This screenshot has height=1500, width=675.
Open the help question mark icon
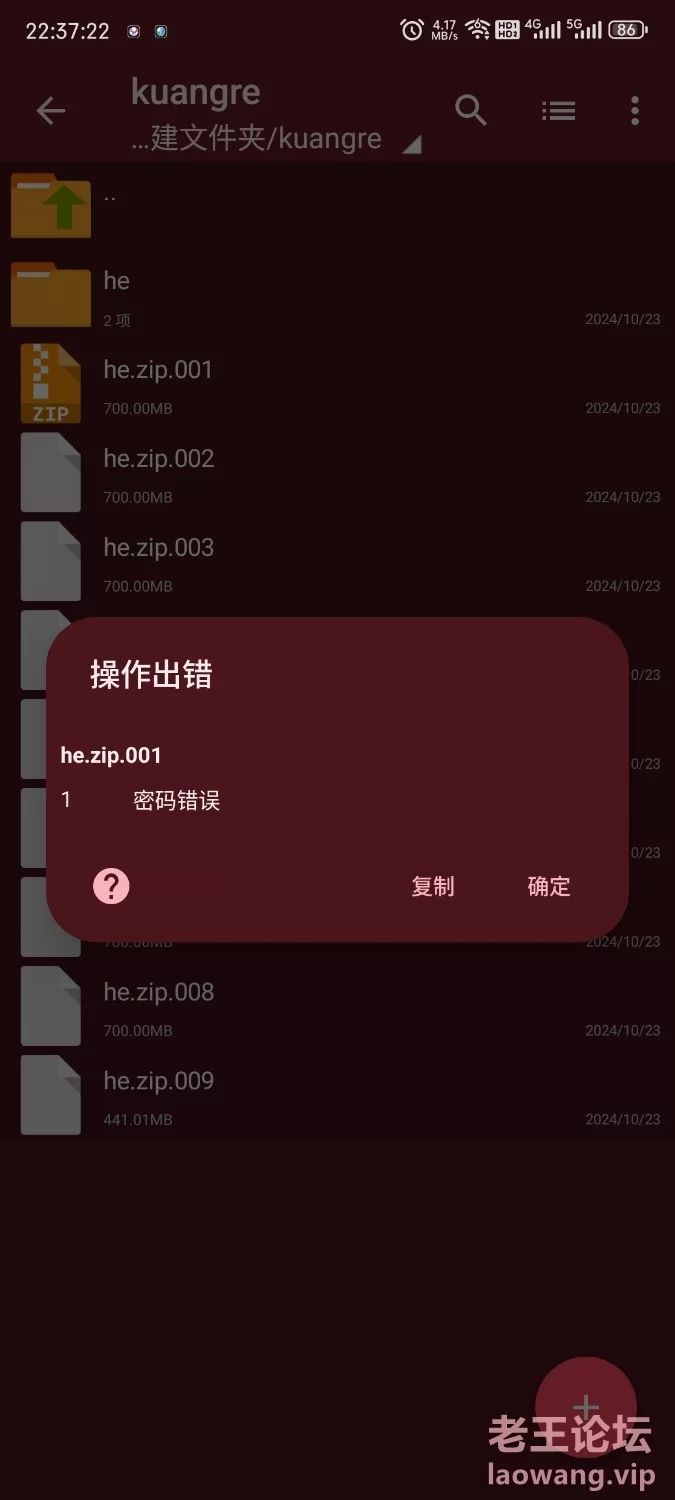click(111, 886)
